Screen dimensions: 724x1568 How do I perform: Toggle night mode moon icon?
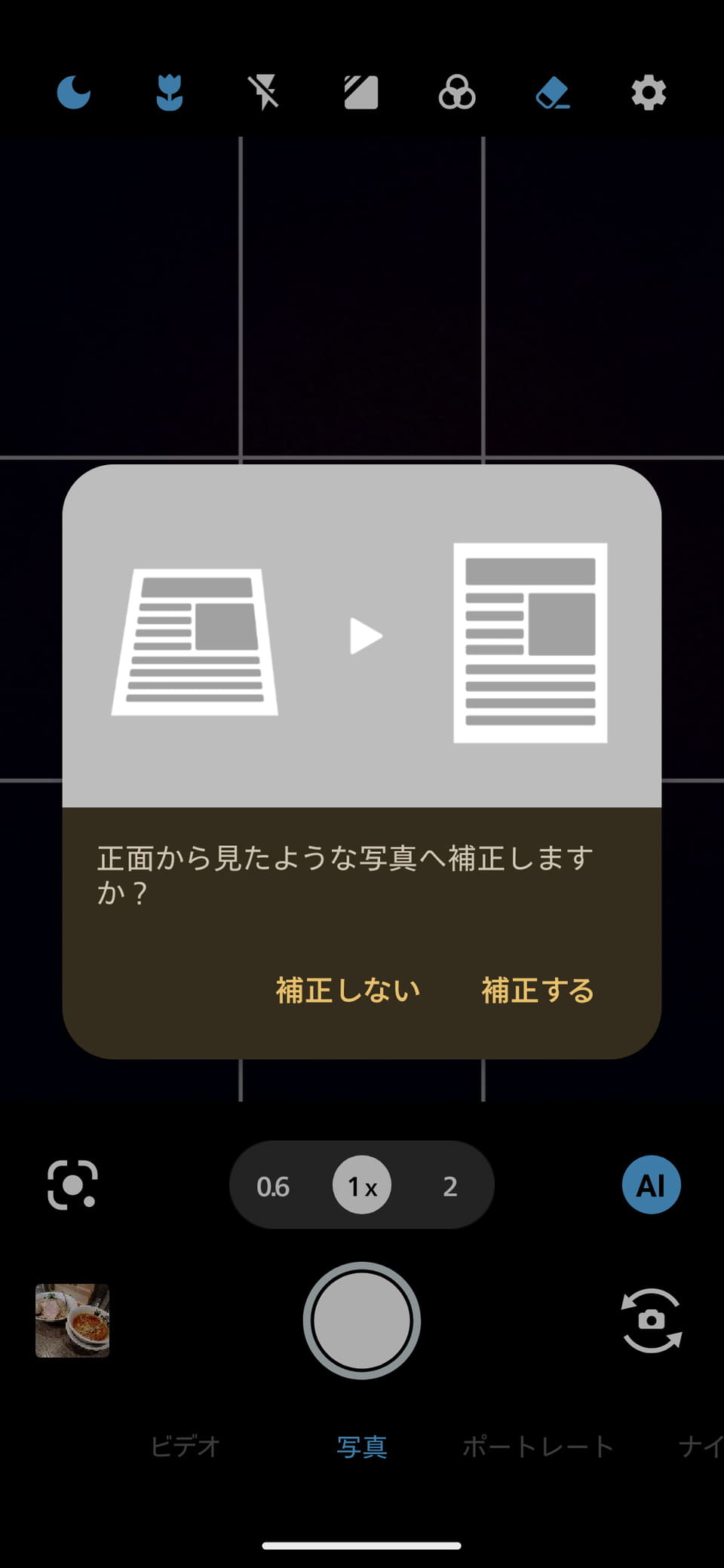point(74,93)
